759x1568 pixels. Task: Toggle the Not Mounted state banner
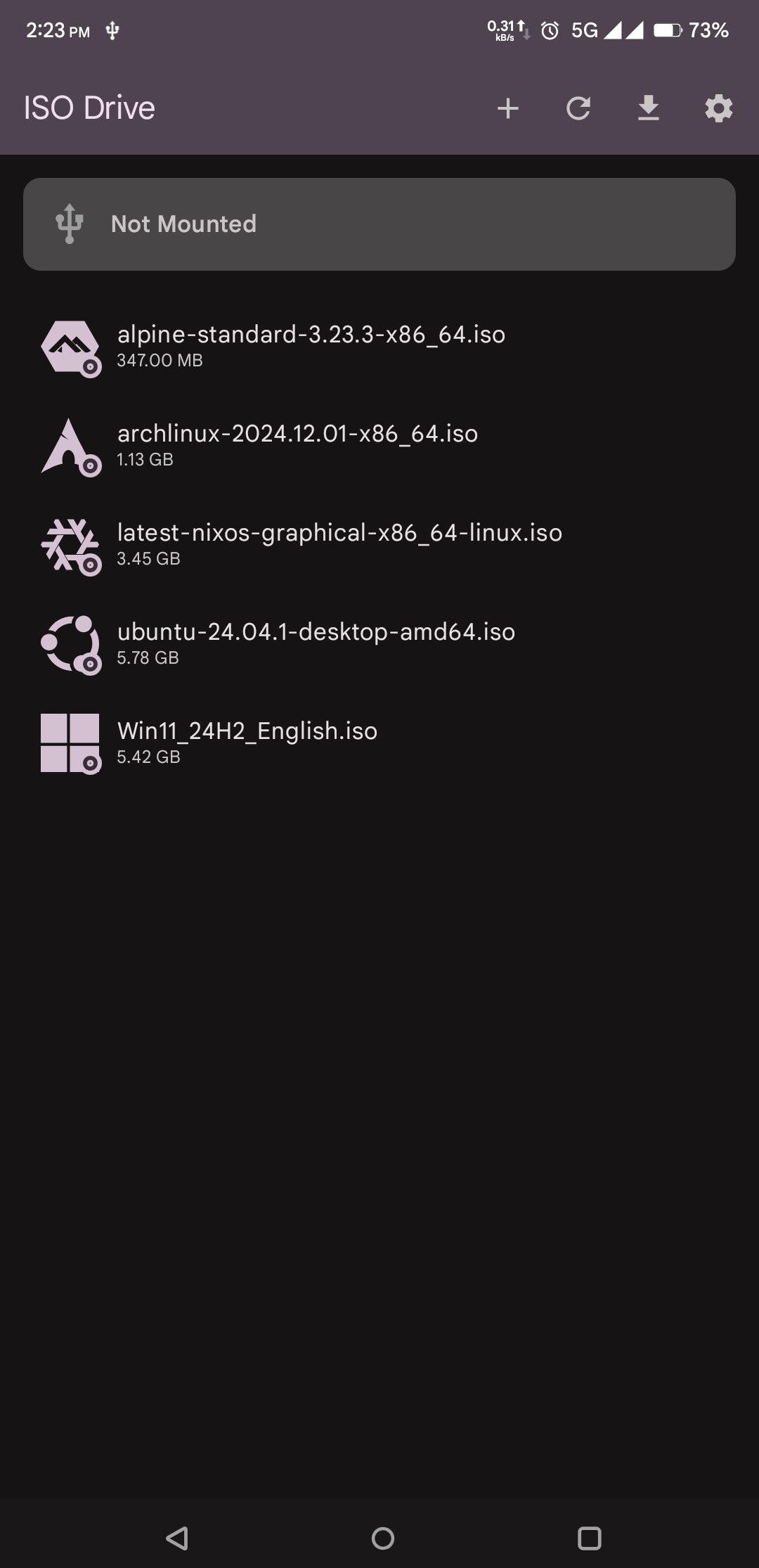coord(379,223)
